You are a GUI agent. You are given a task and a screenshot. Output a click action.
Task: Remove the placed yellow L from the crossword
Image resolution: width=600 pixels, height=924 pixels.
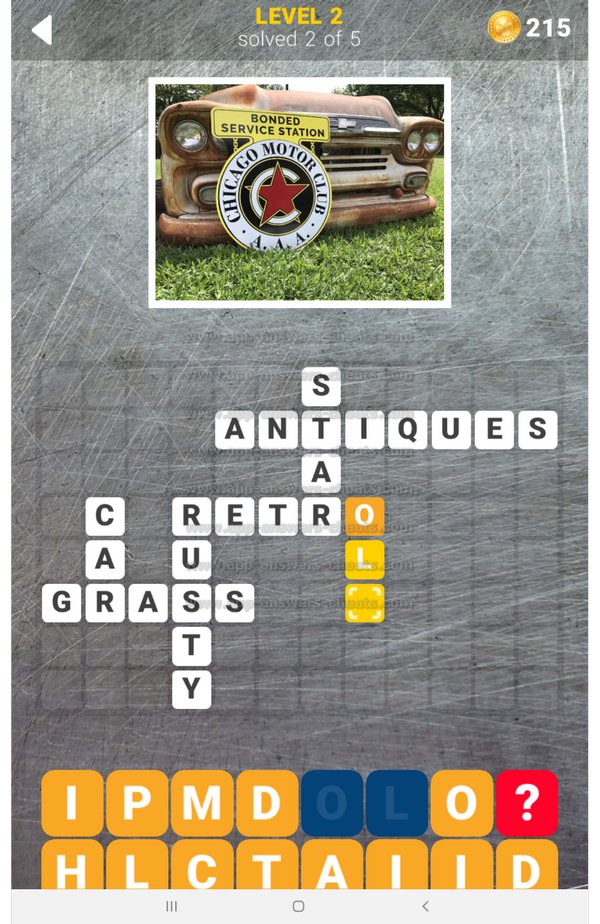coord(364,560)
